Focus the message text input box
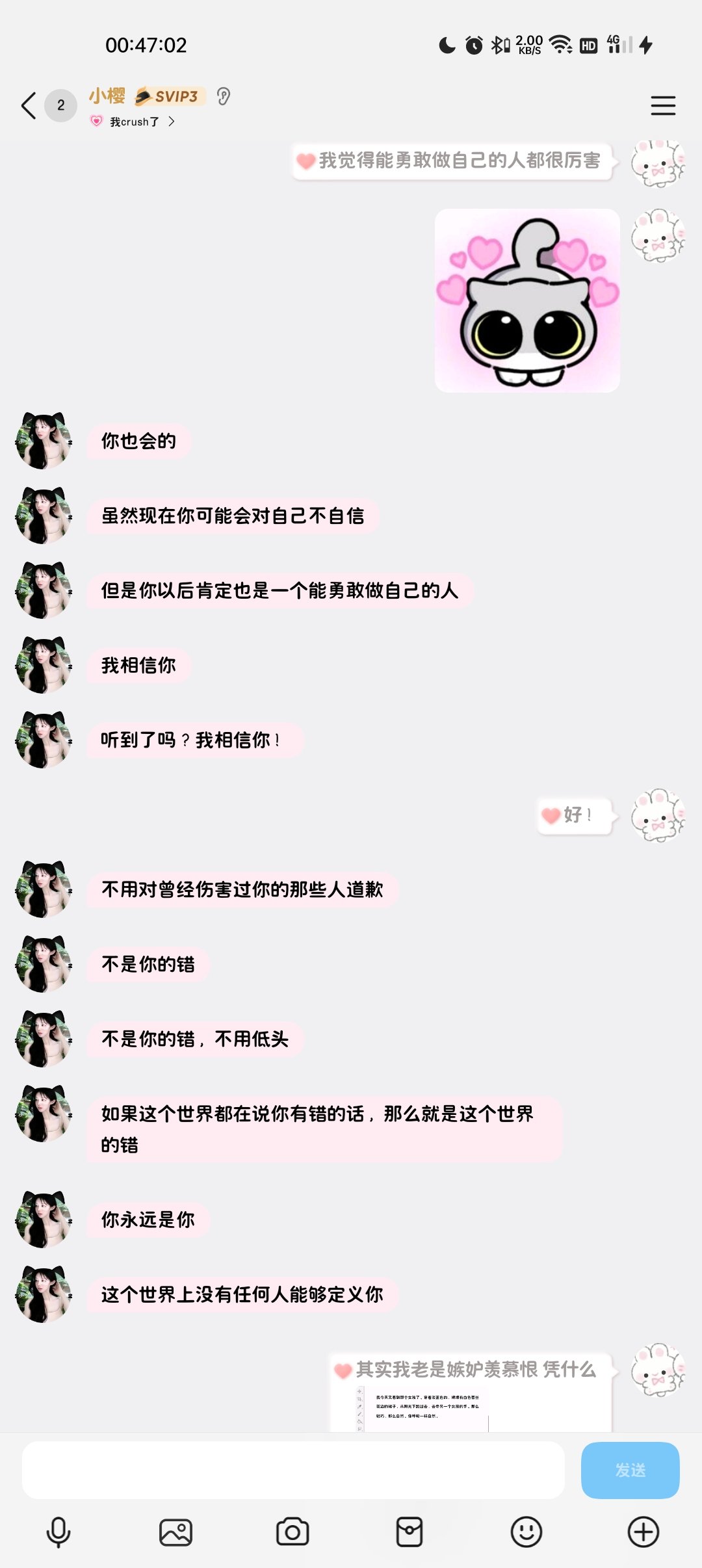 click(x=292, y=1470)
